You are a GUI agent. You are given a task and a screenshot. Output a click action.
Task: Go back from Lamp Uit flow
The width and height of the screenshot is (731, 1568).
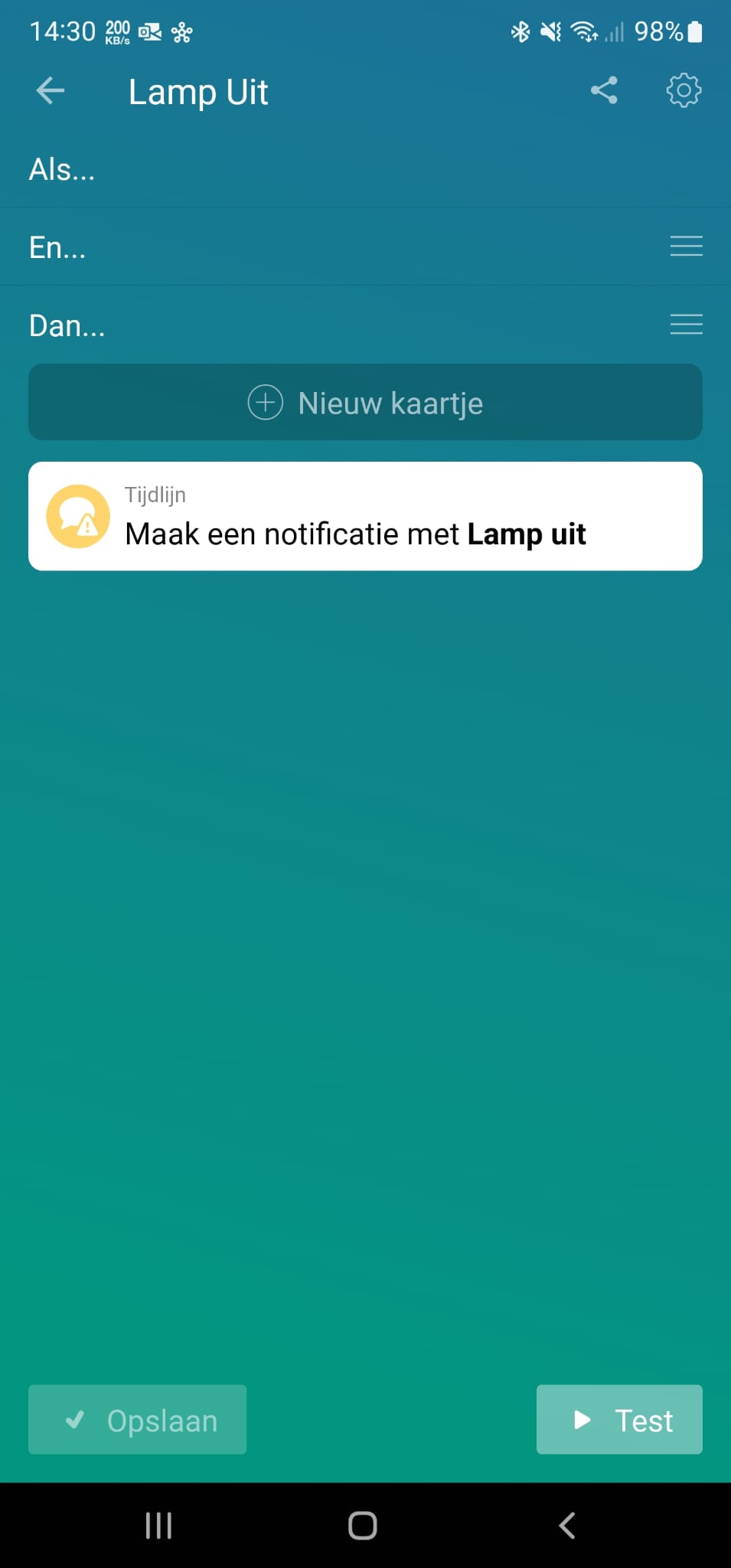[51, 91]
